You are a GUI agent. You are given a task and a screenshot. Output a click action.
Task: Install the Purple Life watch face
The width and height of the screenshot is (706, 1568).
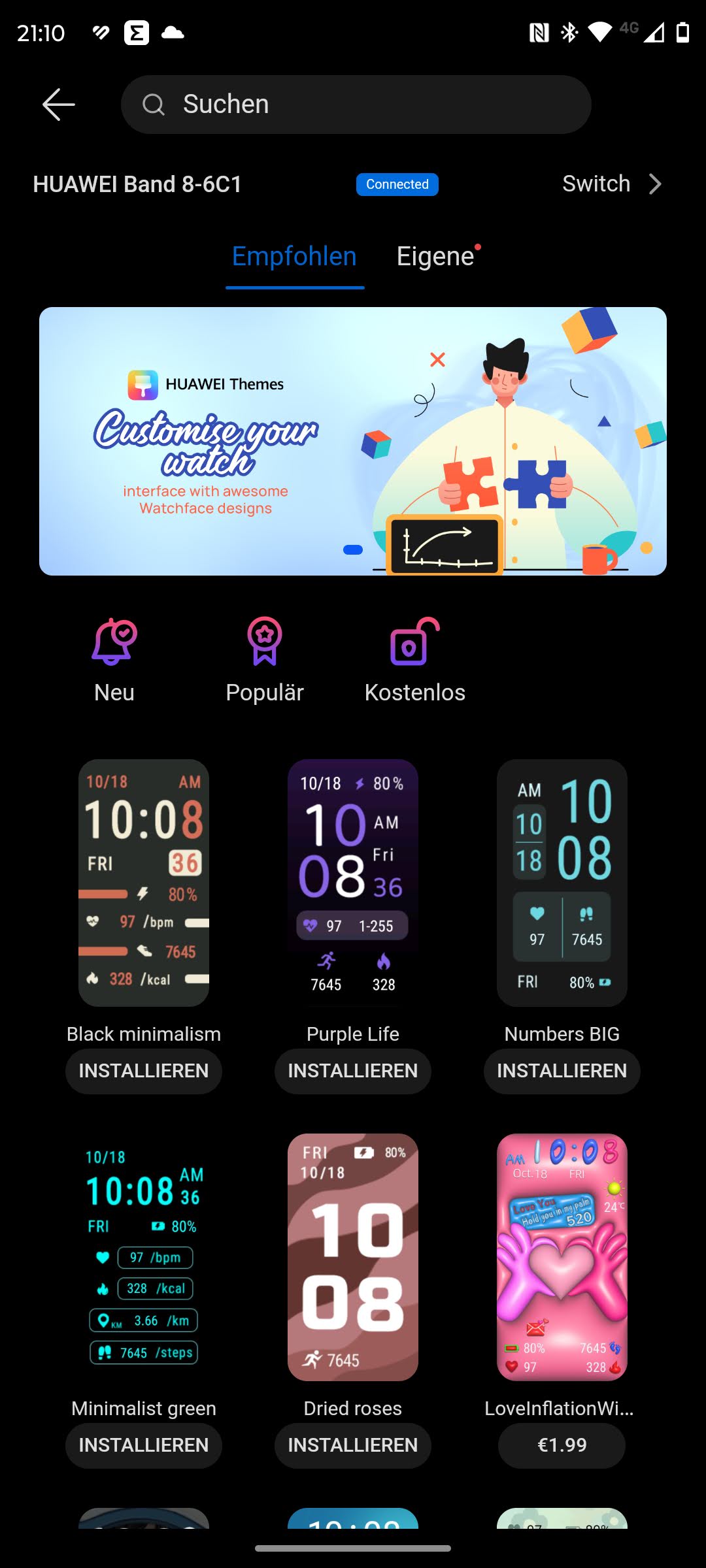[353, 1071]
